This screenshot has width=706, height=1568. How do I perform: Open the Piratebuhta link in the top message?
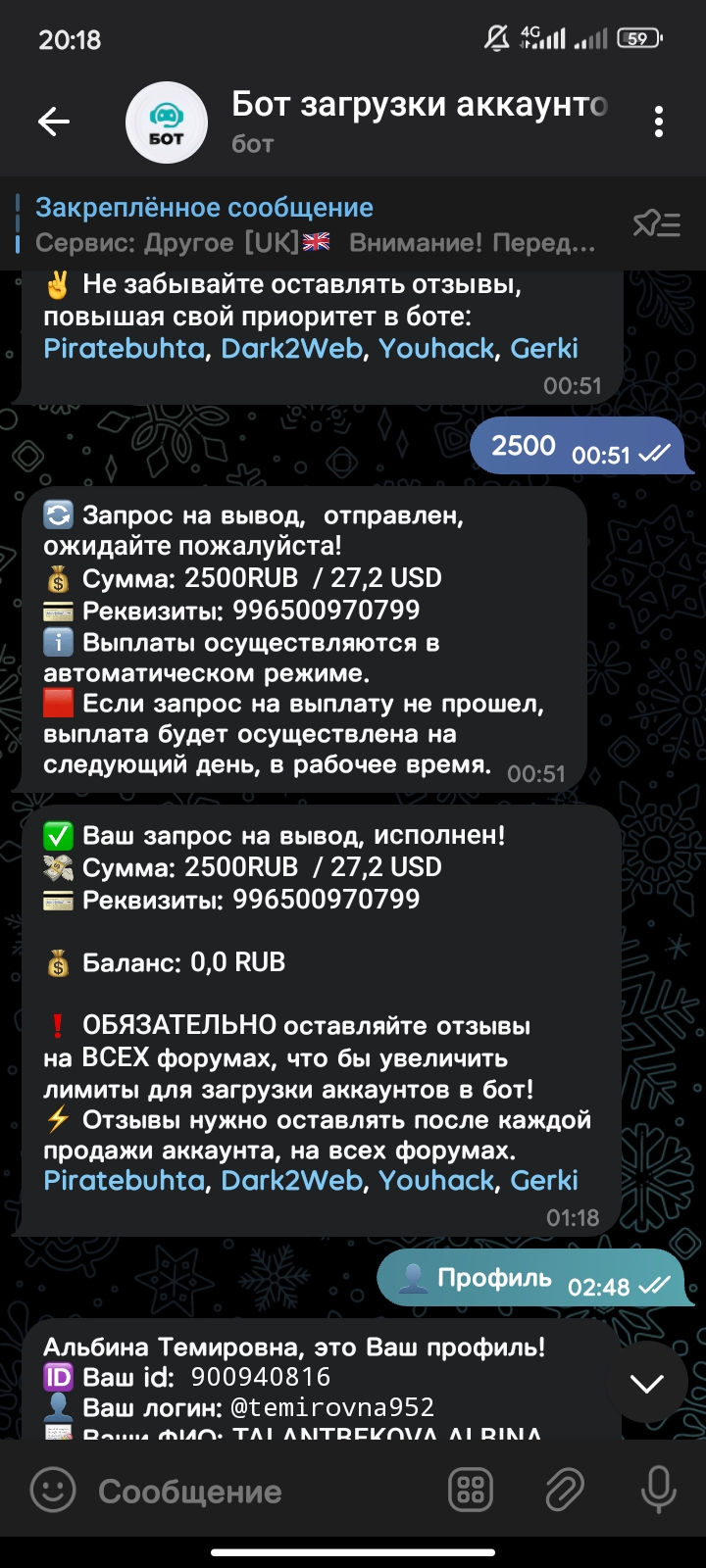[x=124, y=349]
